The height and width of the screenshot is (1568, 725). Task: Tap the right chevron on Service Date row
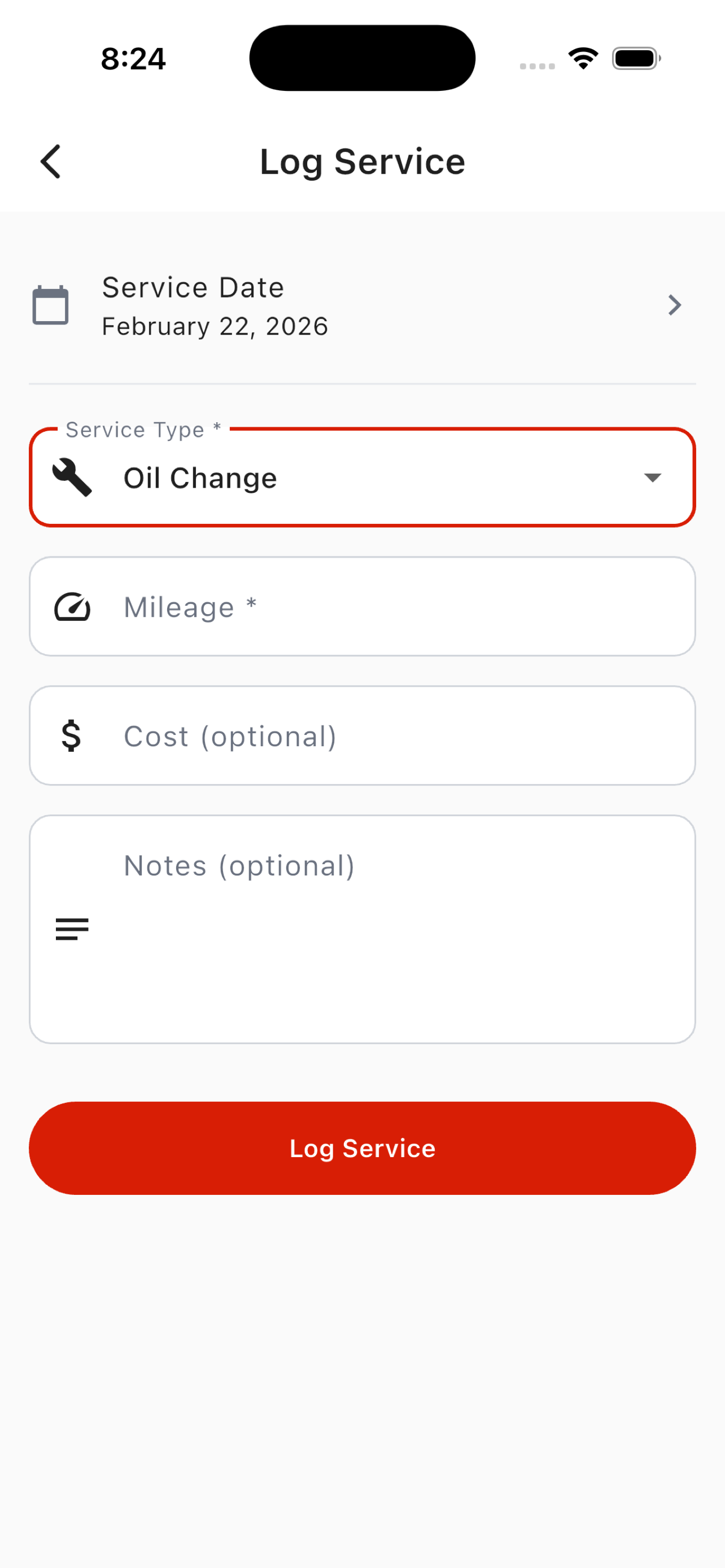pos(674,305)
